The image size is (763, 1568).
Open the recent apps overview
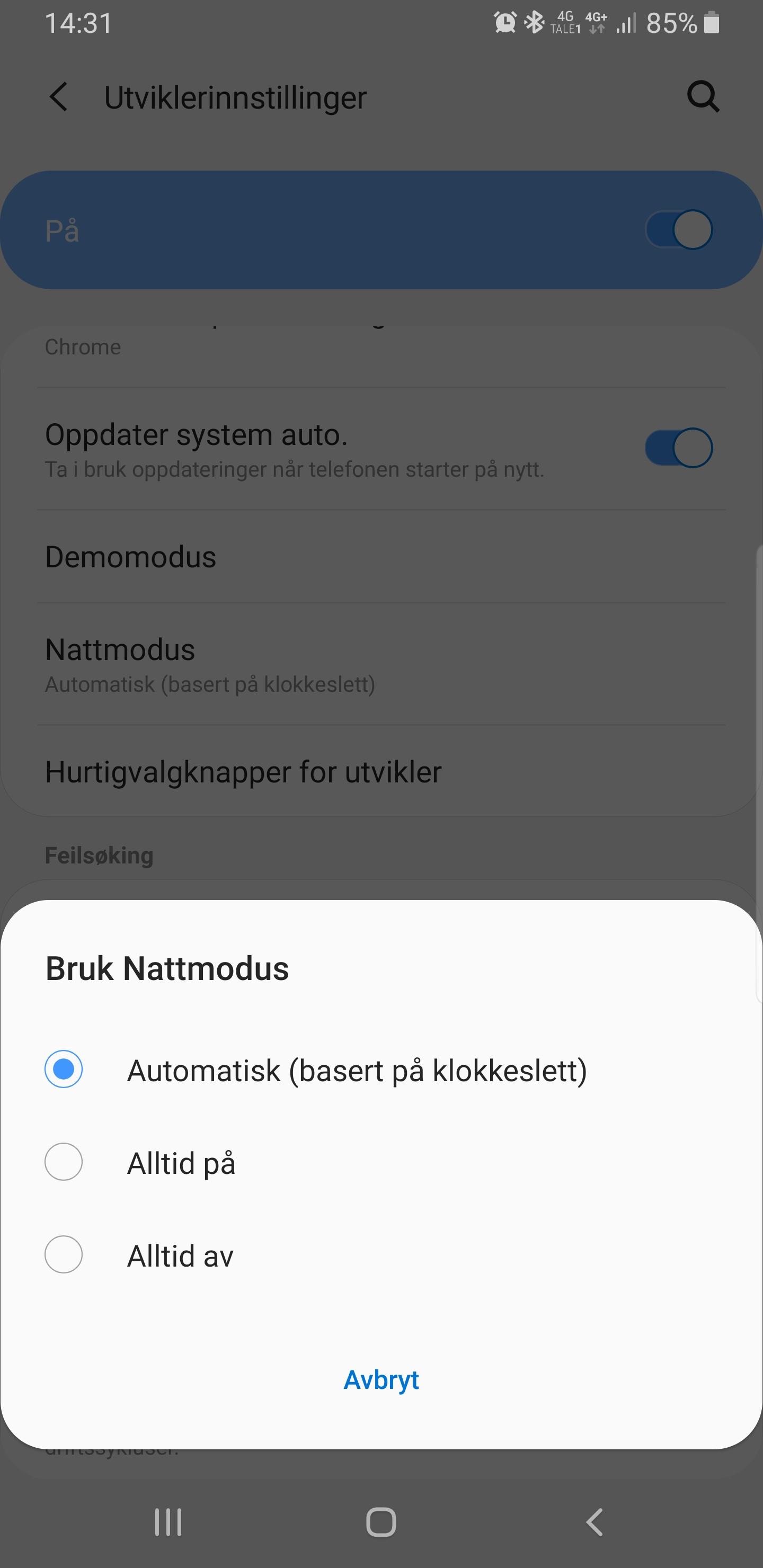pyautogui.click(x=168, y=1522)
